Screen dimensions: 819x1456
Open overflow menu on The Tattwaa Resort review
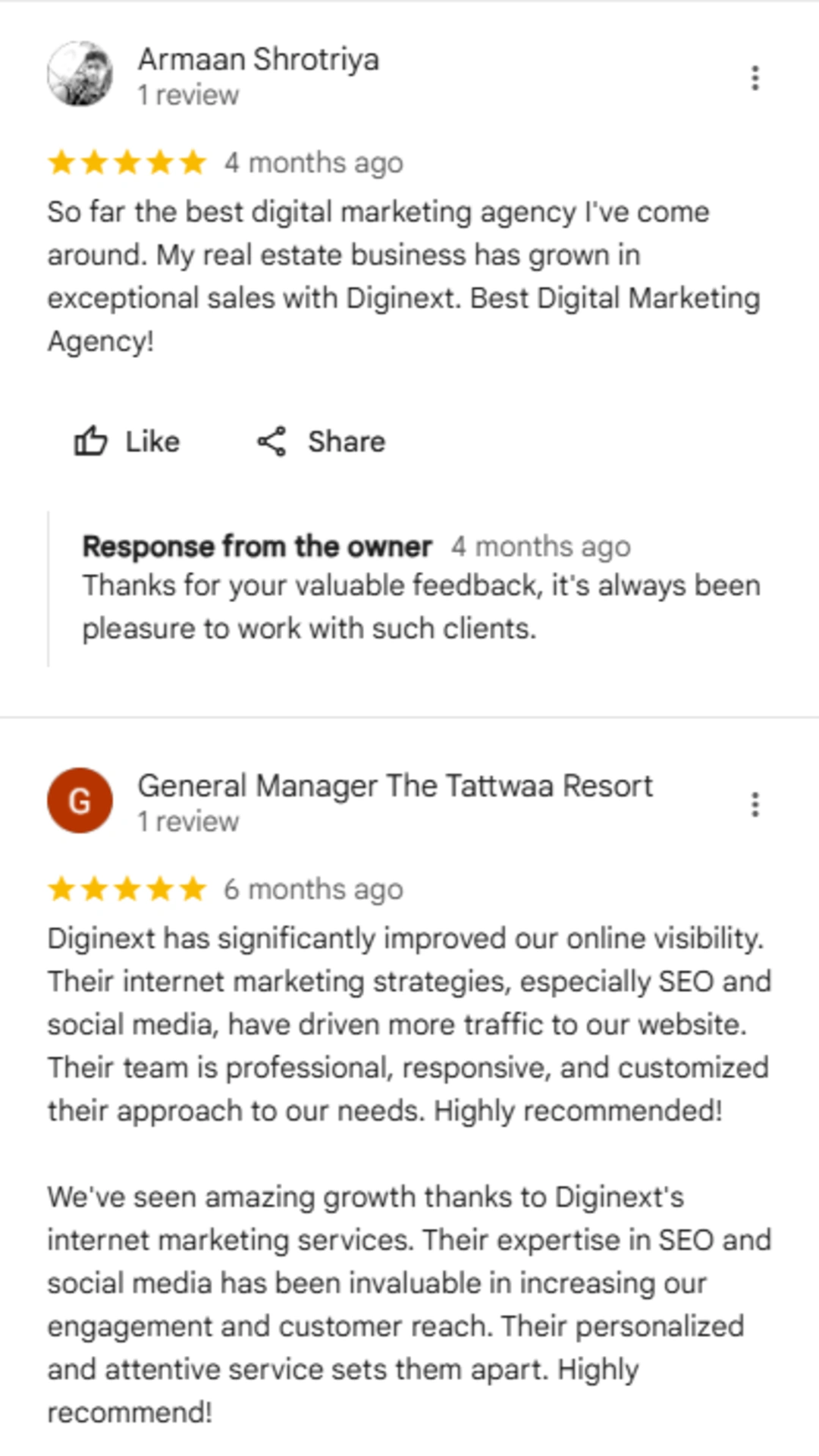[755, 804]
